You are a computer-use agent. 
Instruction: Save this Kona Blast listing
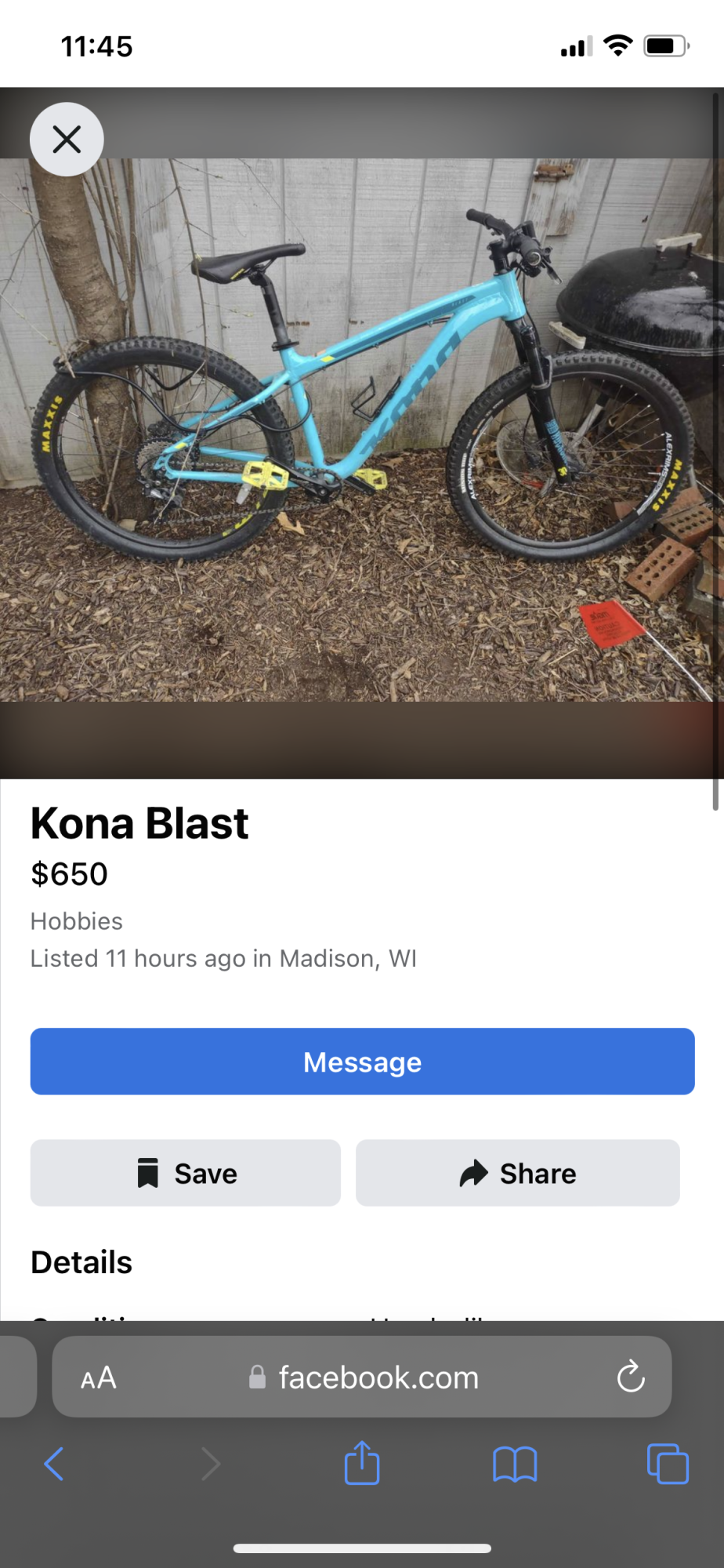(186, 1173)
